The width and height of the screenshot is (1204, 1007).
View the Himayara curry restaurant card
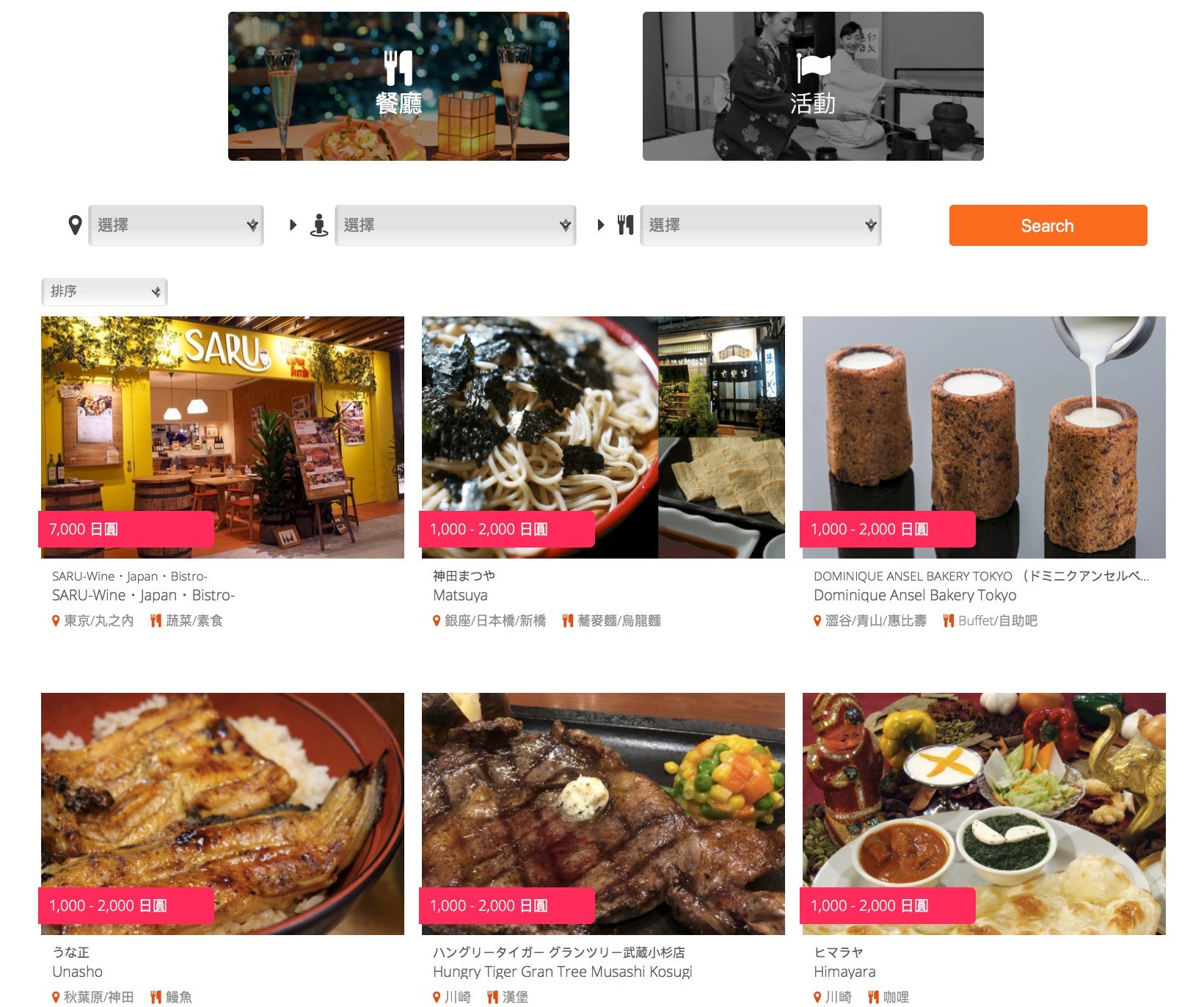tap(984, 813)
